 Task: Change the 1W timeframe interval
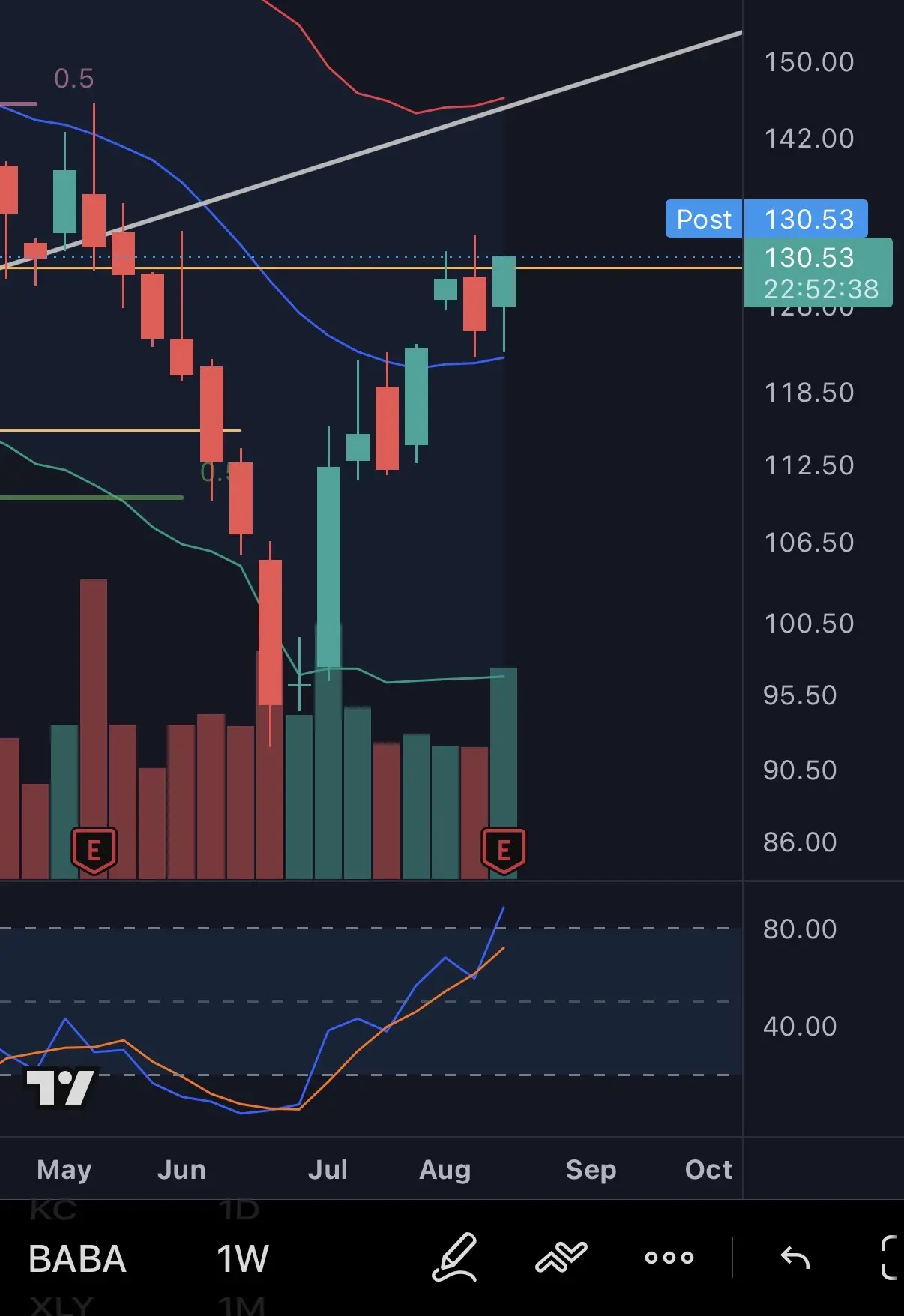[243, 1259]
